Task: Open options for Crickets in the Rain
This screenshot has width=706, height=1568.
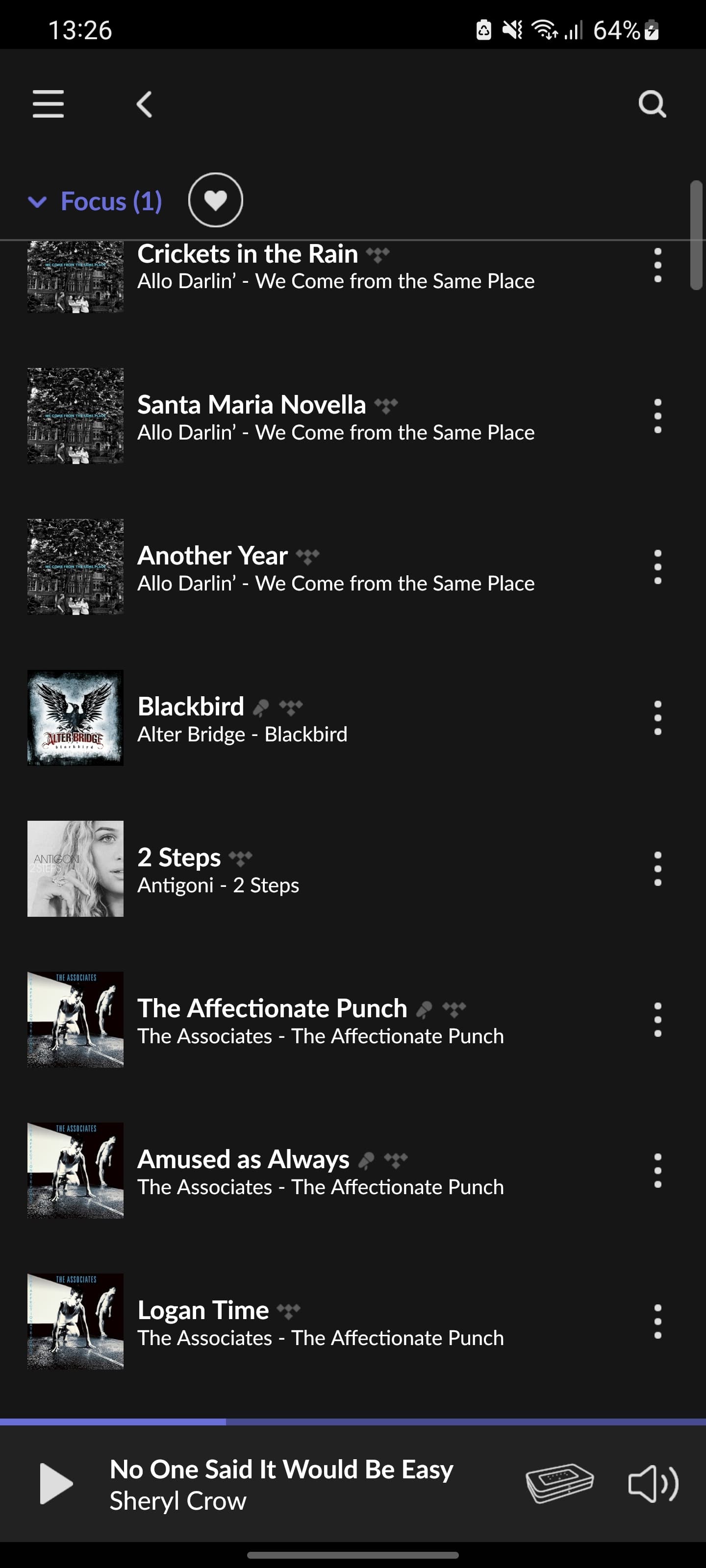Action: coord(657,266)
